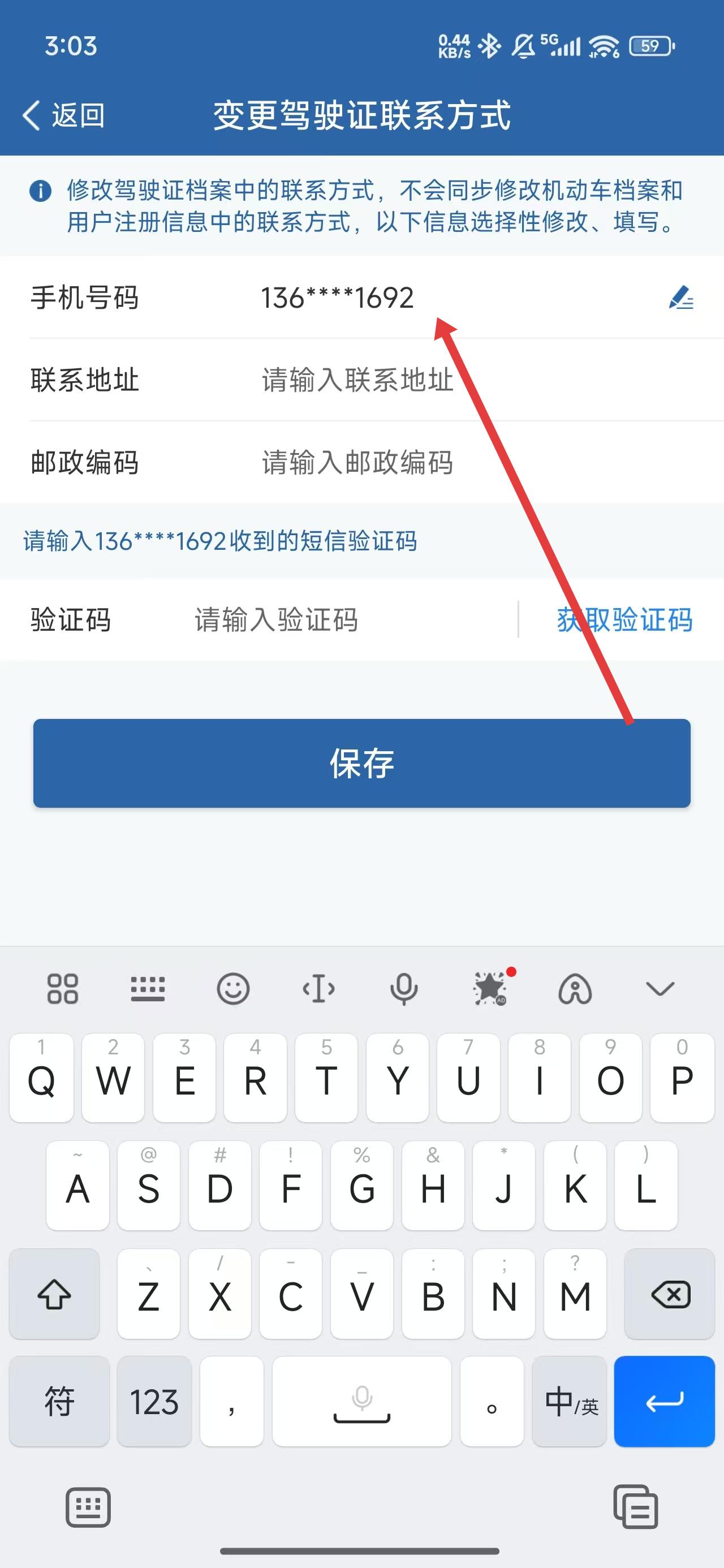Tap the verification code input field

click(x=341, y=621)
